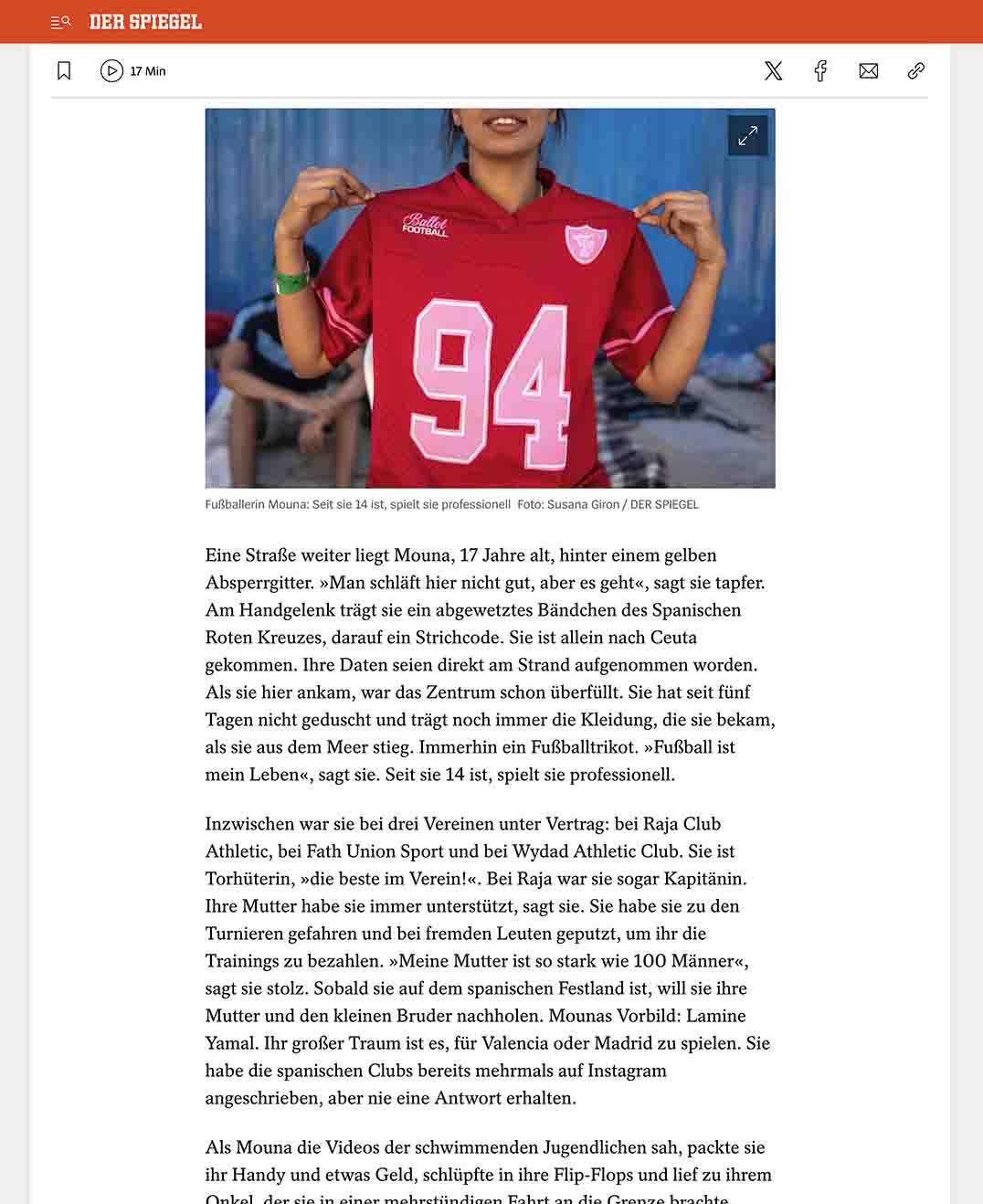Screen dimensions: 983x1204
Task: Expand the photo to fullscreen
Action: coord(748,135)
